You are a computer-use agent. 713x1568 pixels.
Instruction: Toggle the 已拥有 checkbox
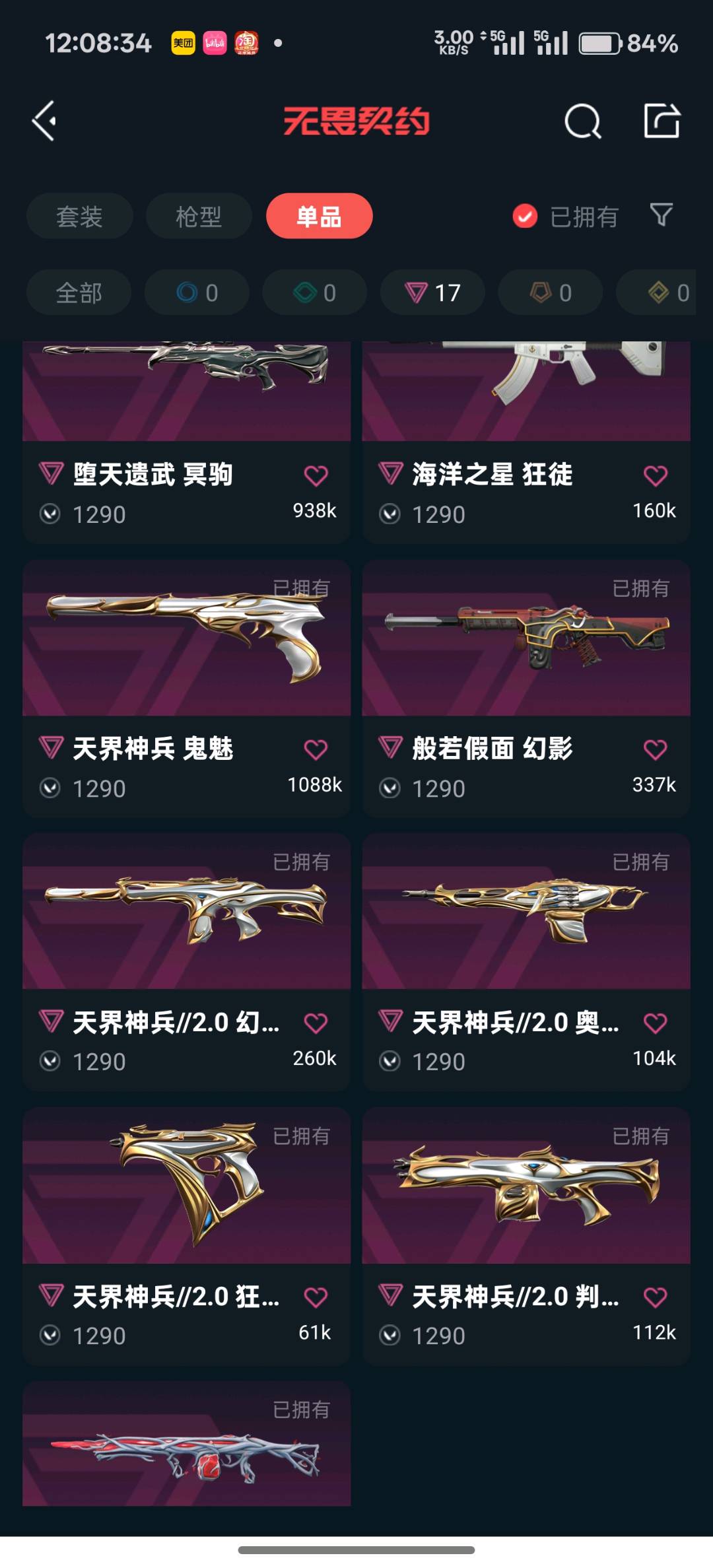pos(525,216)
